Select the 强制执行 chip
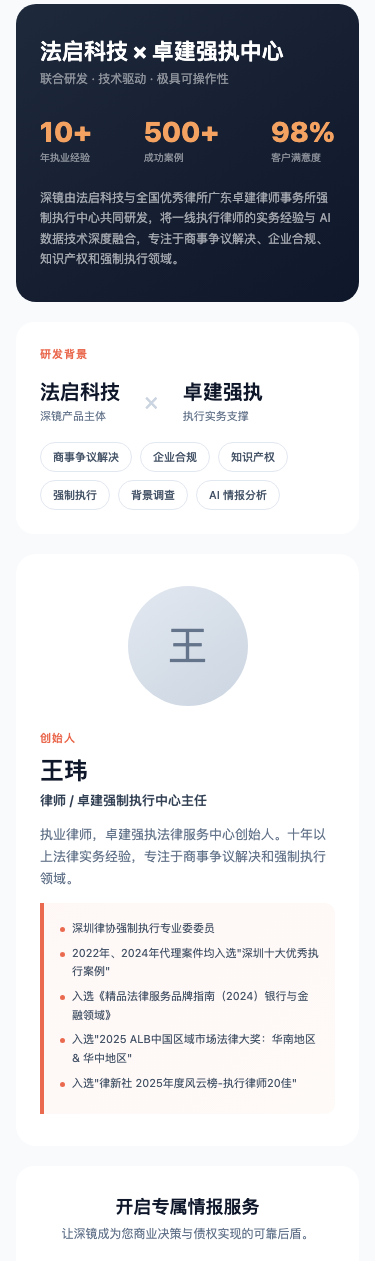The width and height of the screenshot is (375, 1261). pos(75,495)
